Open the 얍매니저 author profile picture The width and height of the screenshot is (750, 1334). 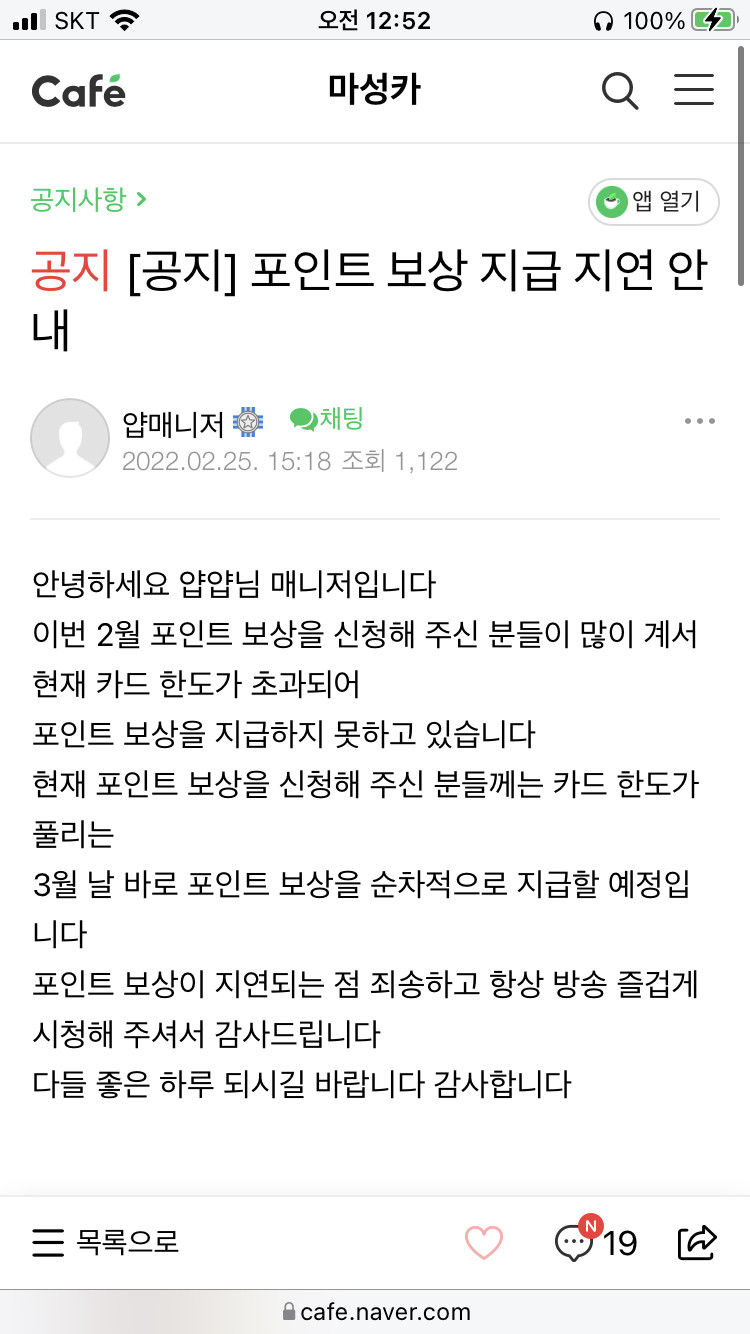click(x=70, y=437)
